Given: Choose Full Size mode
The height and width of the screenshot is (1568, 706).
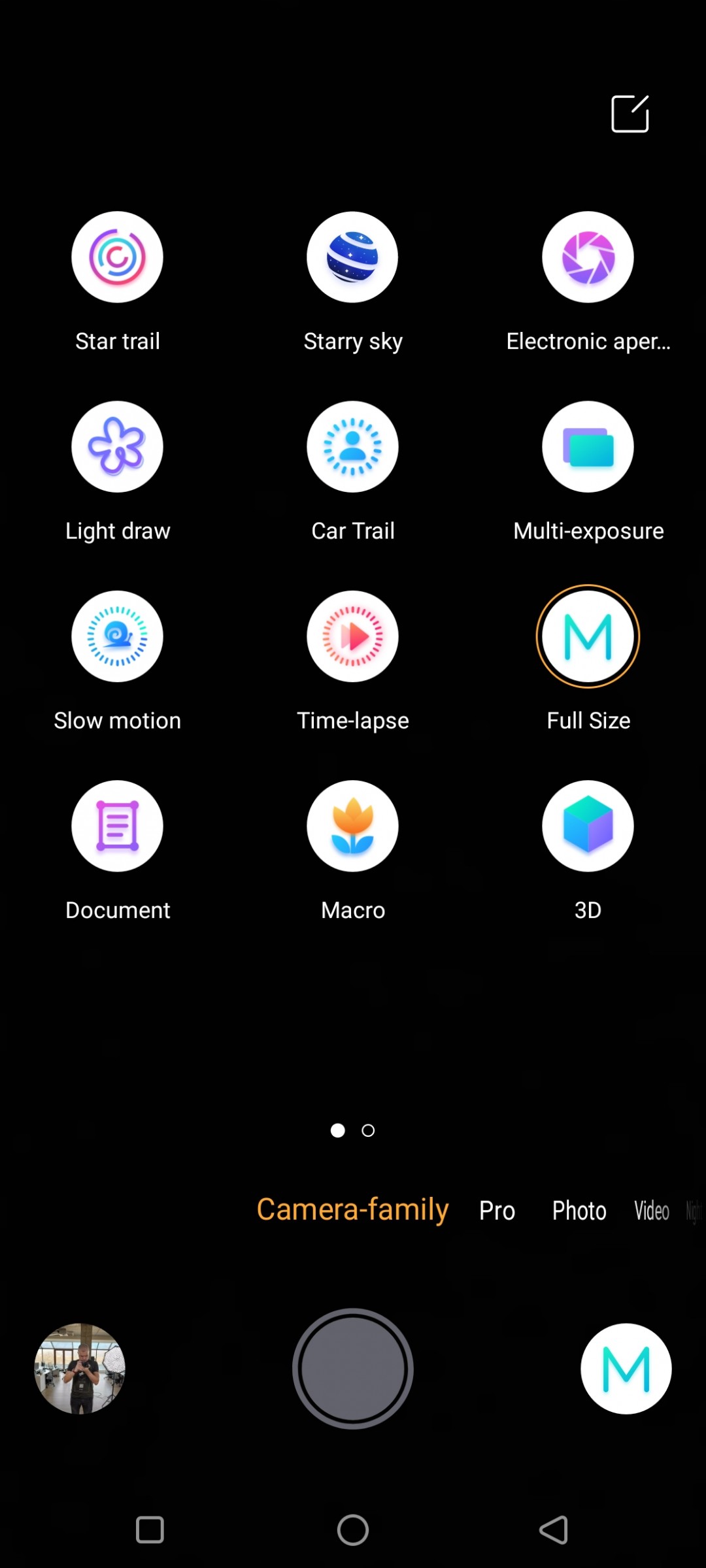Looking at the screenshot, I should click(x=588, y=636).
